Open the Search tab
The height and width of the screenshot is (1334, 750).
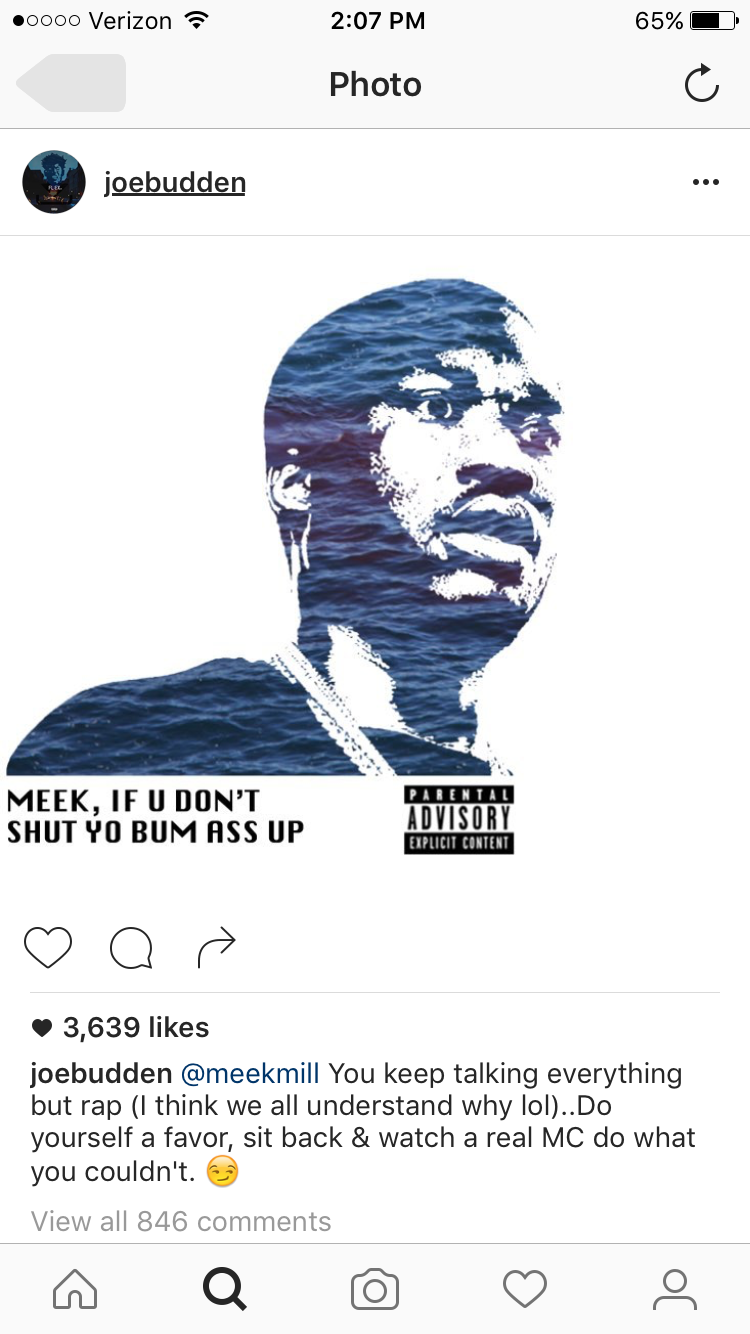coord(225,1290)
